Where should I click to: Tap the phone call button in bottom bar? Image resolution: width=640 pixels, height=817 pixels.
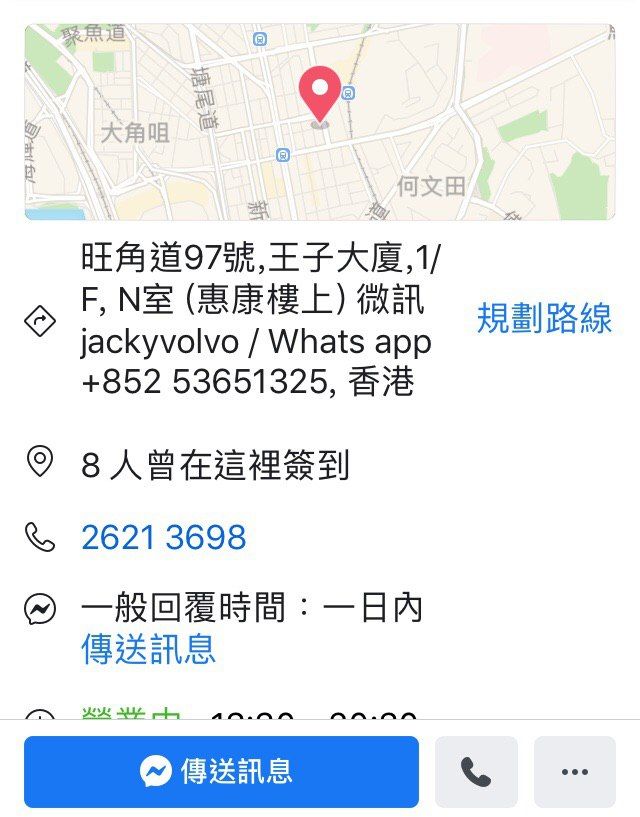[476, 771]
